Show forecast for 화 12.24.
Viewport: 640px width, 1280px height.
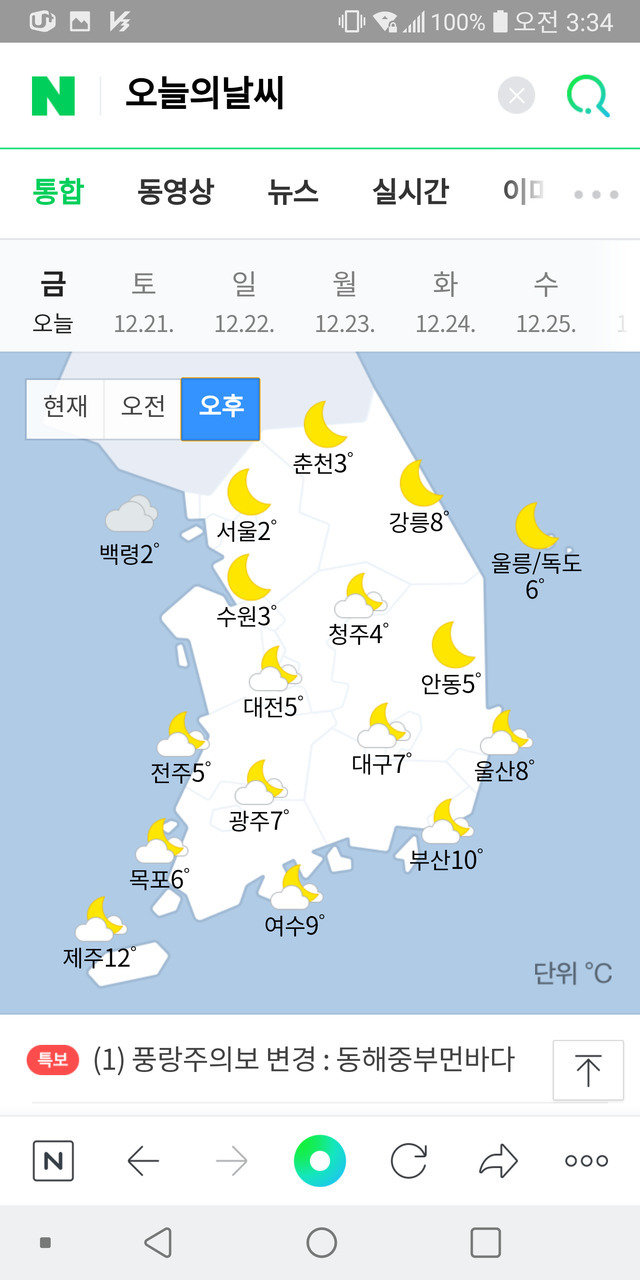coord(445,300)
